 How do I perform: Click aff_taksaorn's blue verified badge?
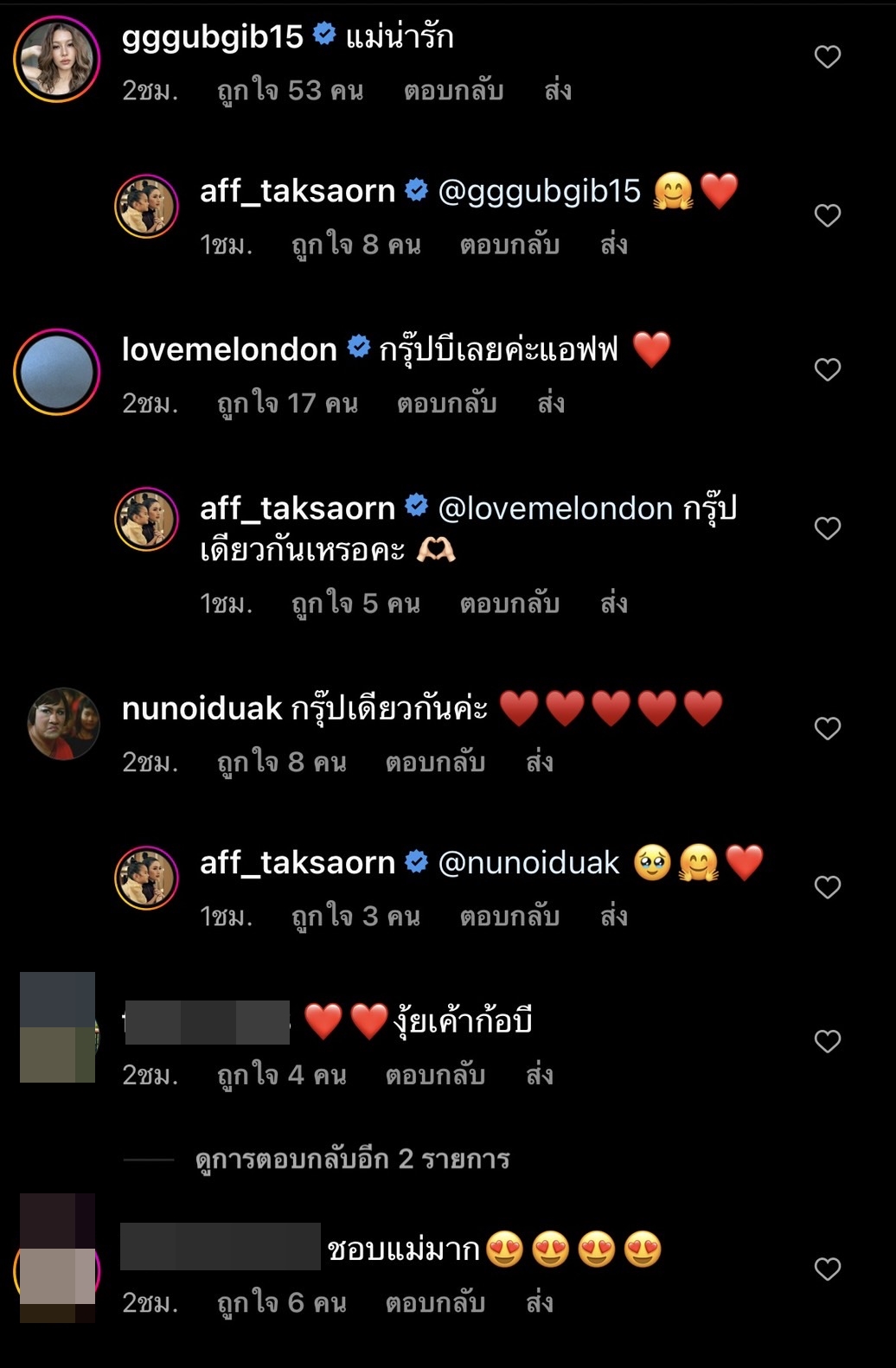tap(417, 192)
